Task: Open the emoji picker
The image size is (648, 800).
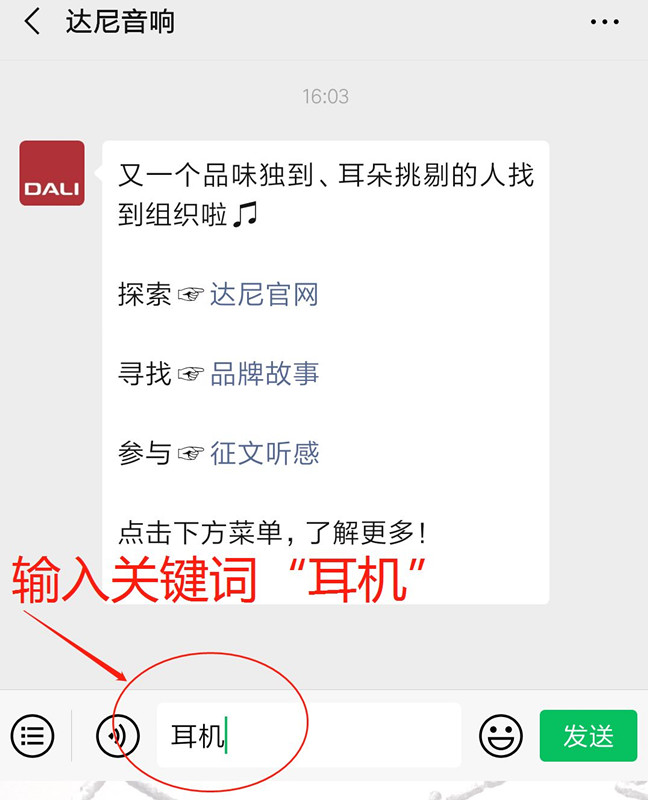Action: (x=501, y=737)
